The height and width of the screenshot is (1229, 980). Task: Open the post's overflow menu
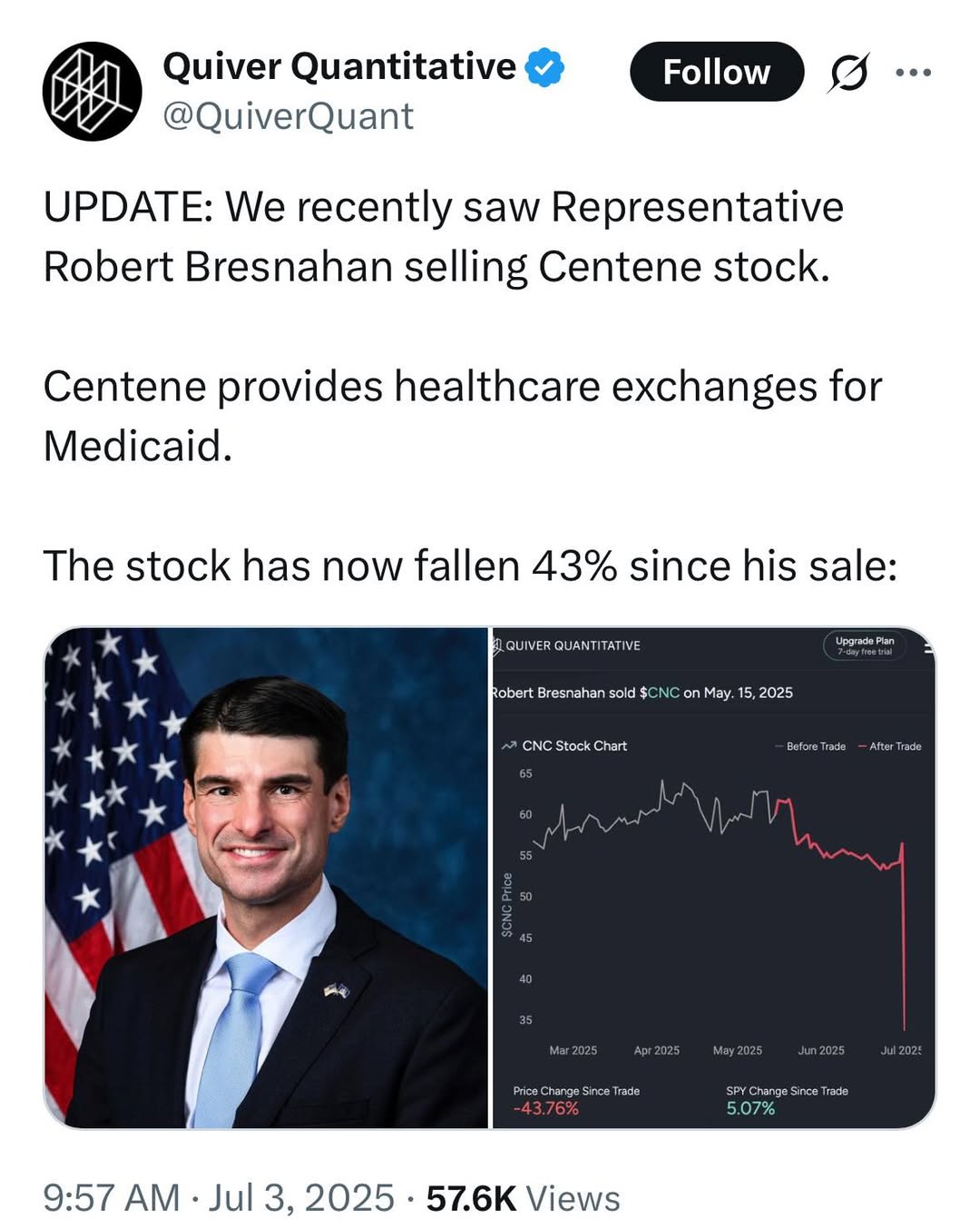(x=913, y=73)
